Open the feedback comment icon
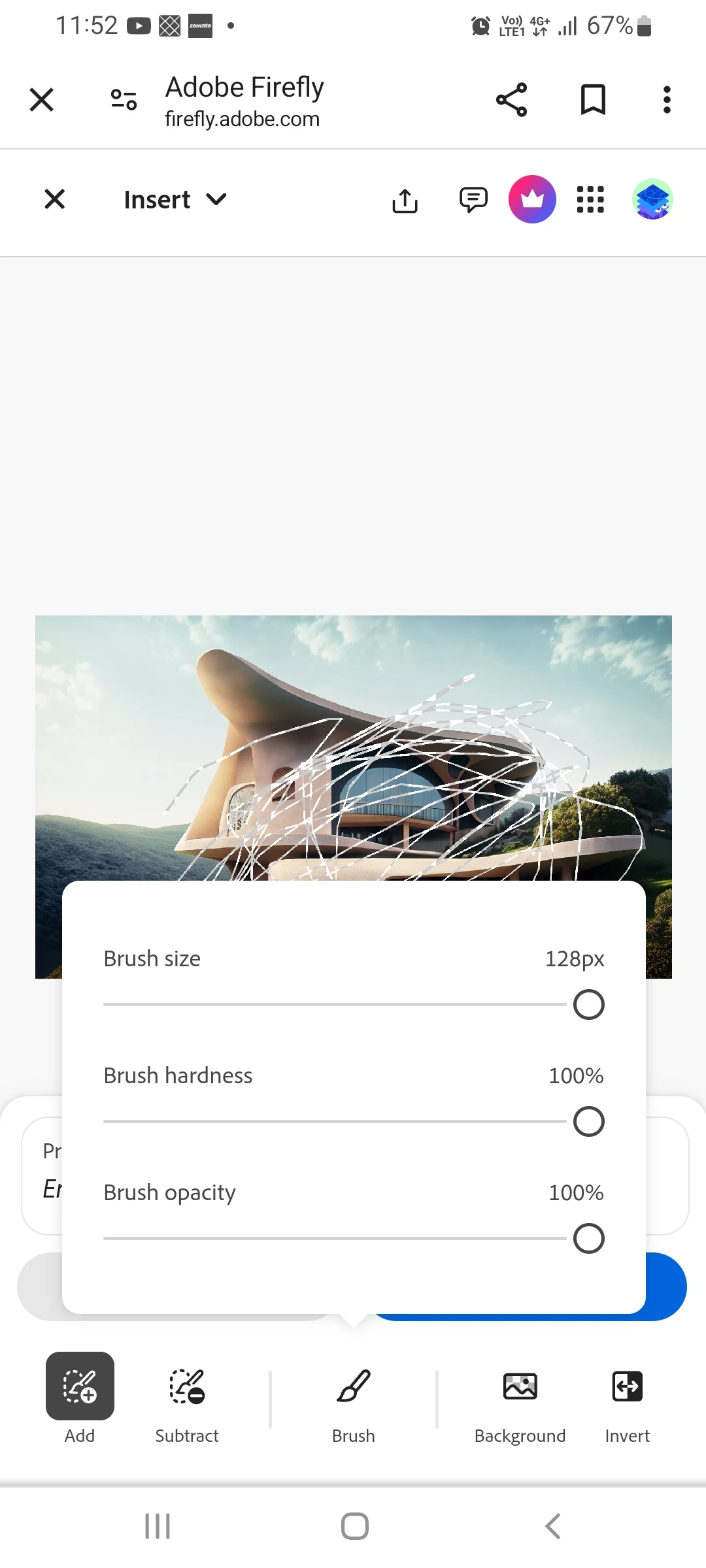The image size is (706, 1568). [473, 199]
